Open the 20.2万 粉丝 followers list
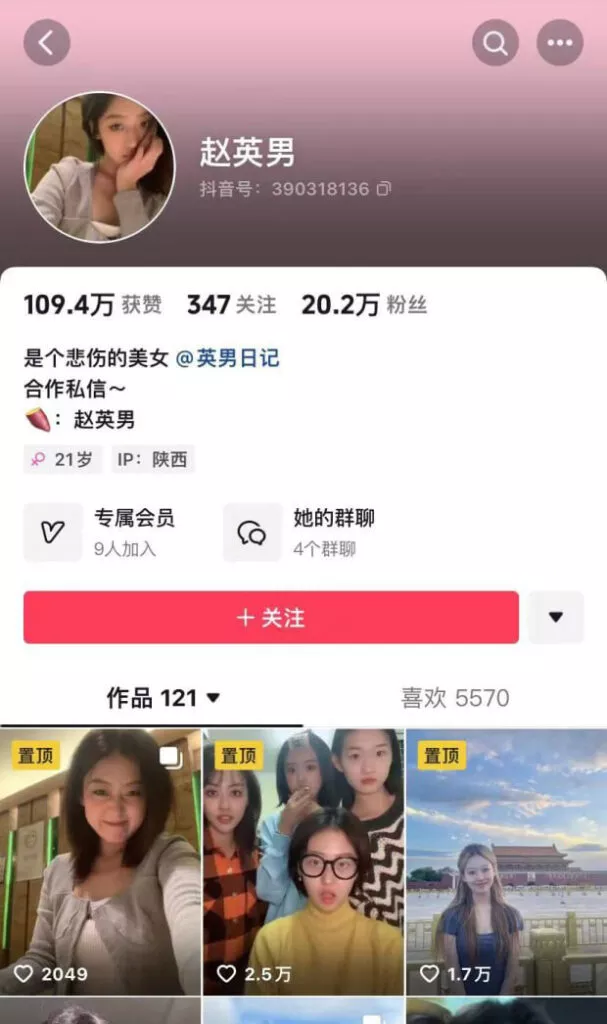The height and width of the screenshot is (1024, 607). [x=364, y=305]
